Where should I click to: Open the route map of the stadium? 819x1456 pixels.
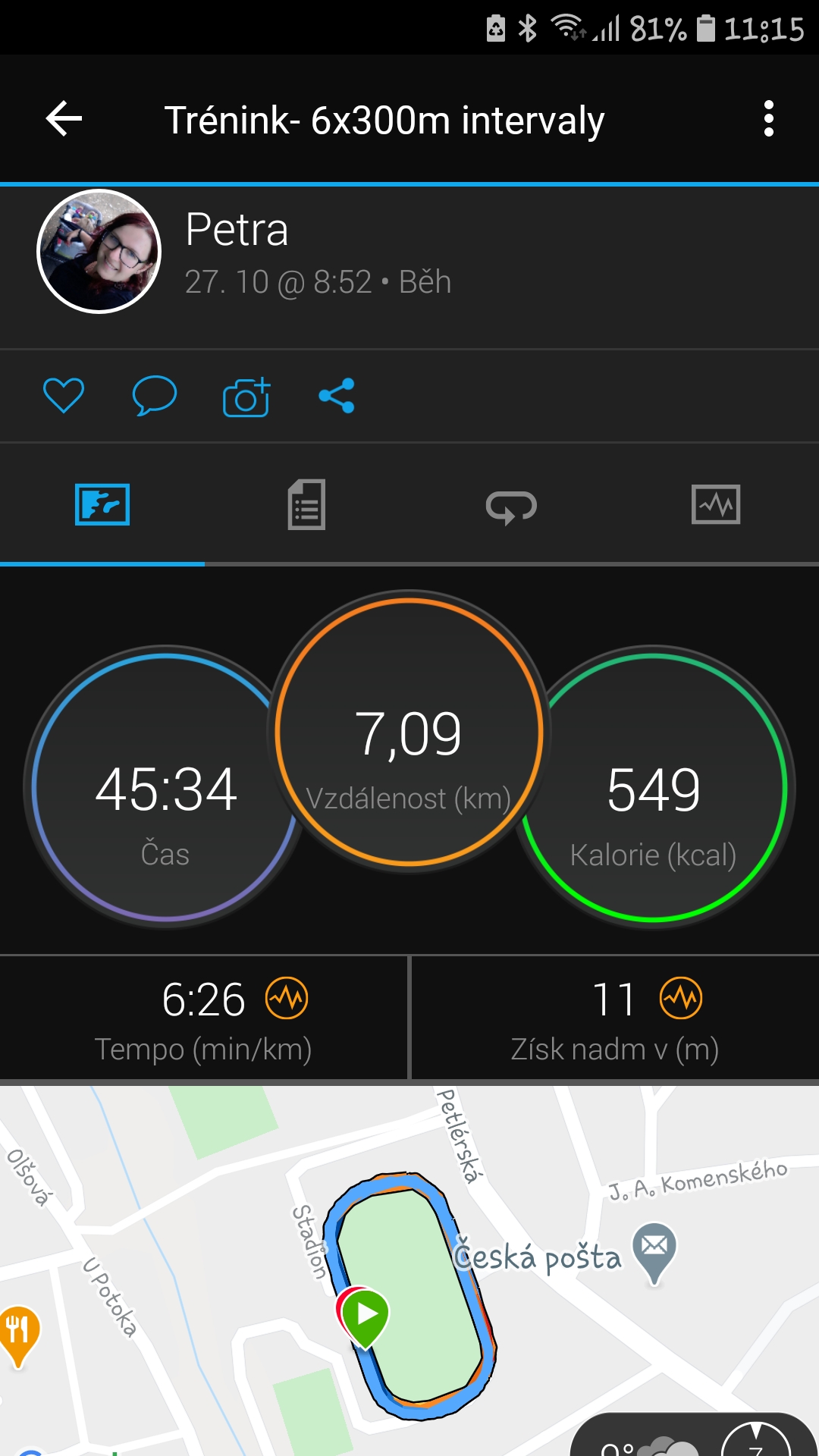coord(409,1271)
